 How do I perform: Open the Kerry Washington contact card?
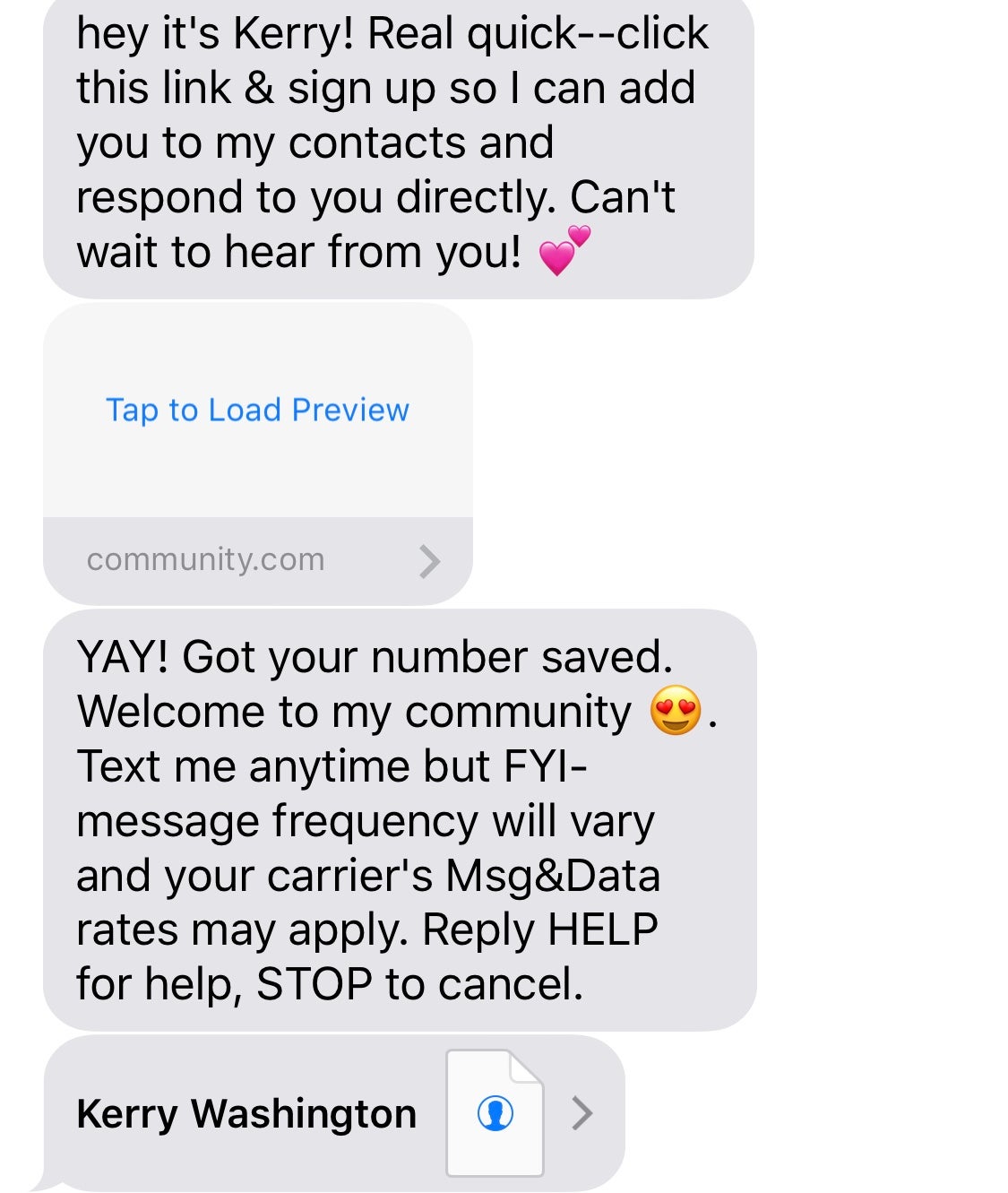(x=333, y=1113)
